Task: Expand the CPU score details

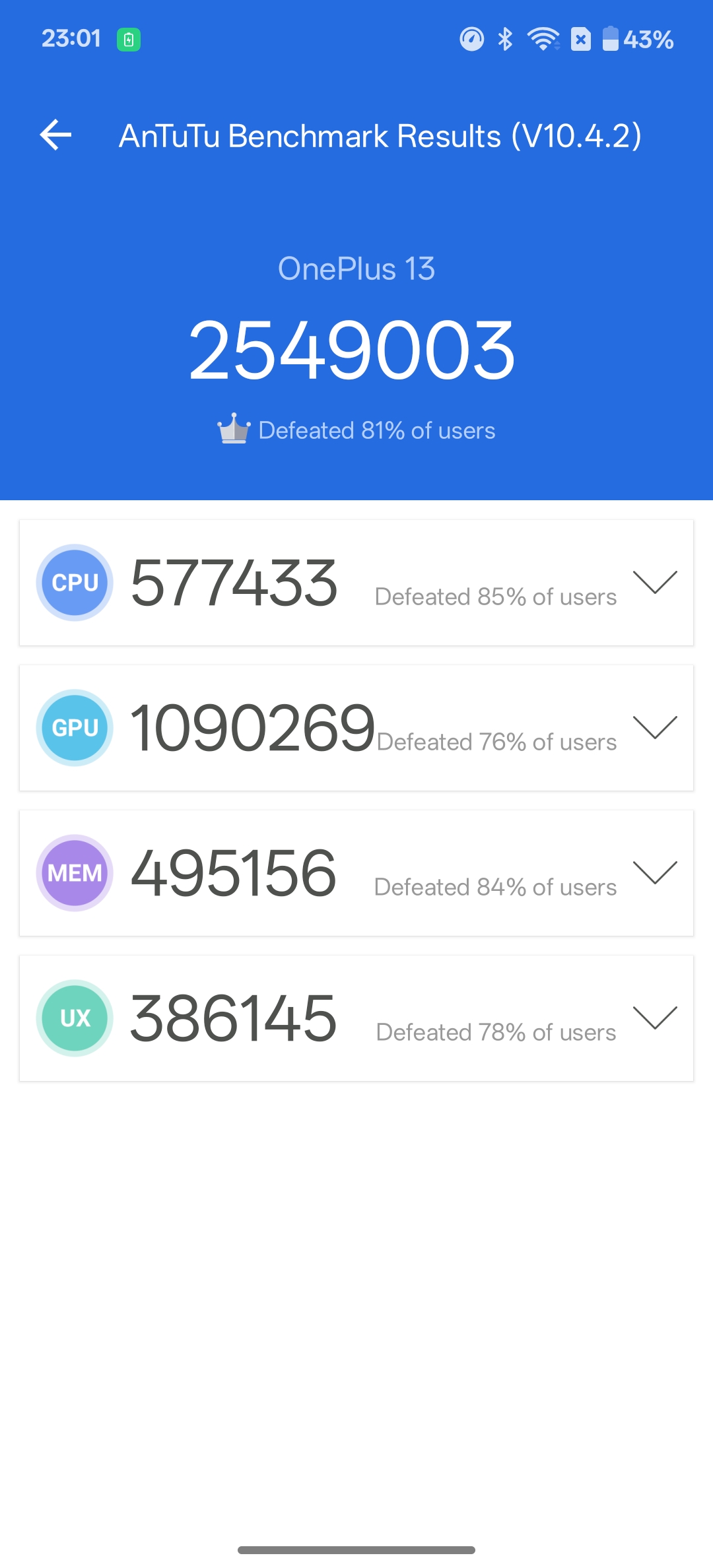Action: tap(654, 582)
